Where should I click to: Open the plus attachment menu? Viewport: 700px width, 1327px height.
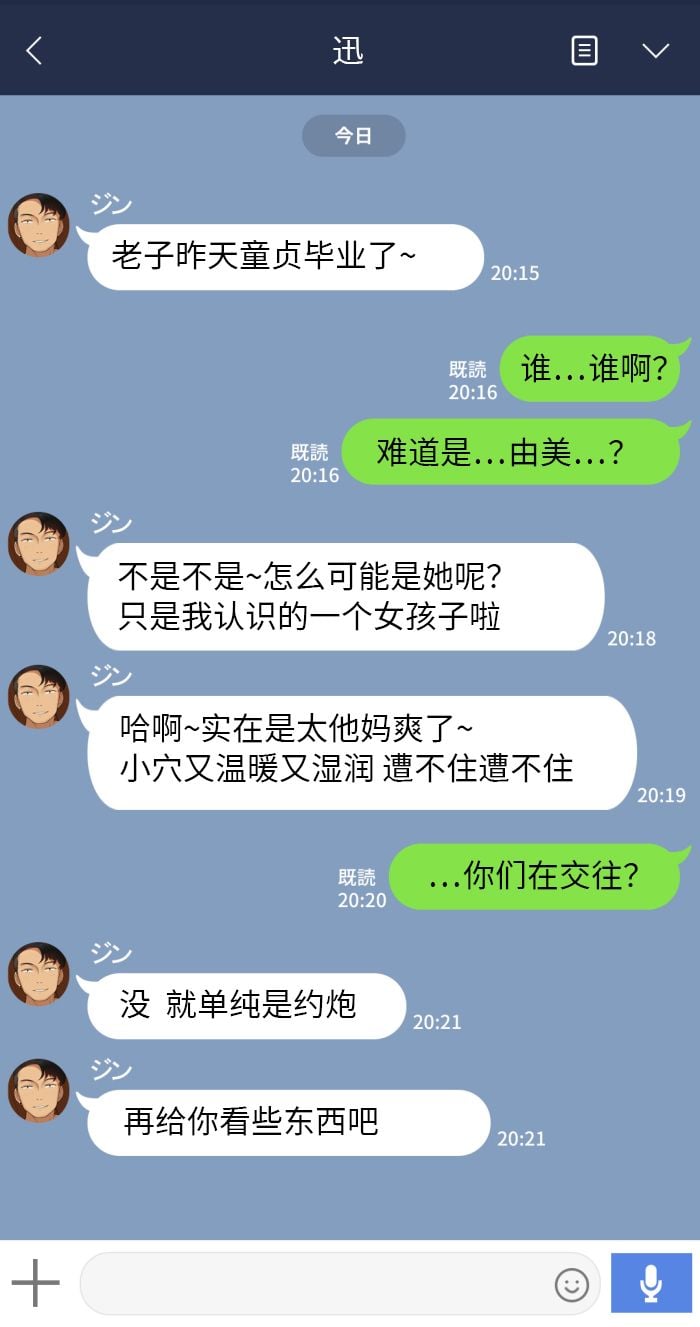pyautogui.click(x=36, y=1283)
